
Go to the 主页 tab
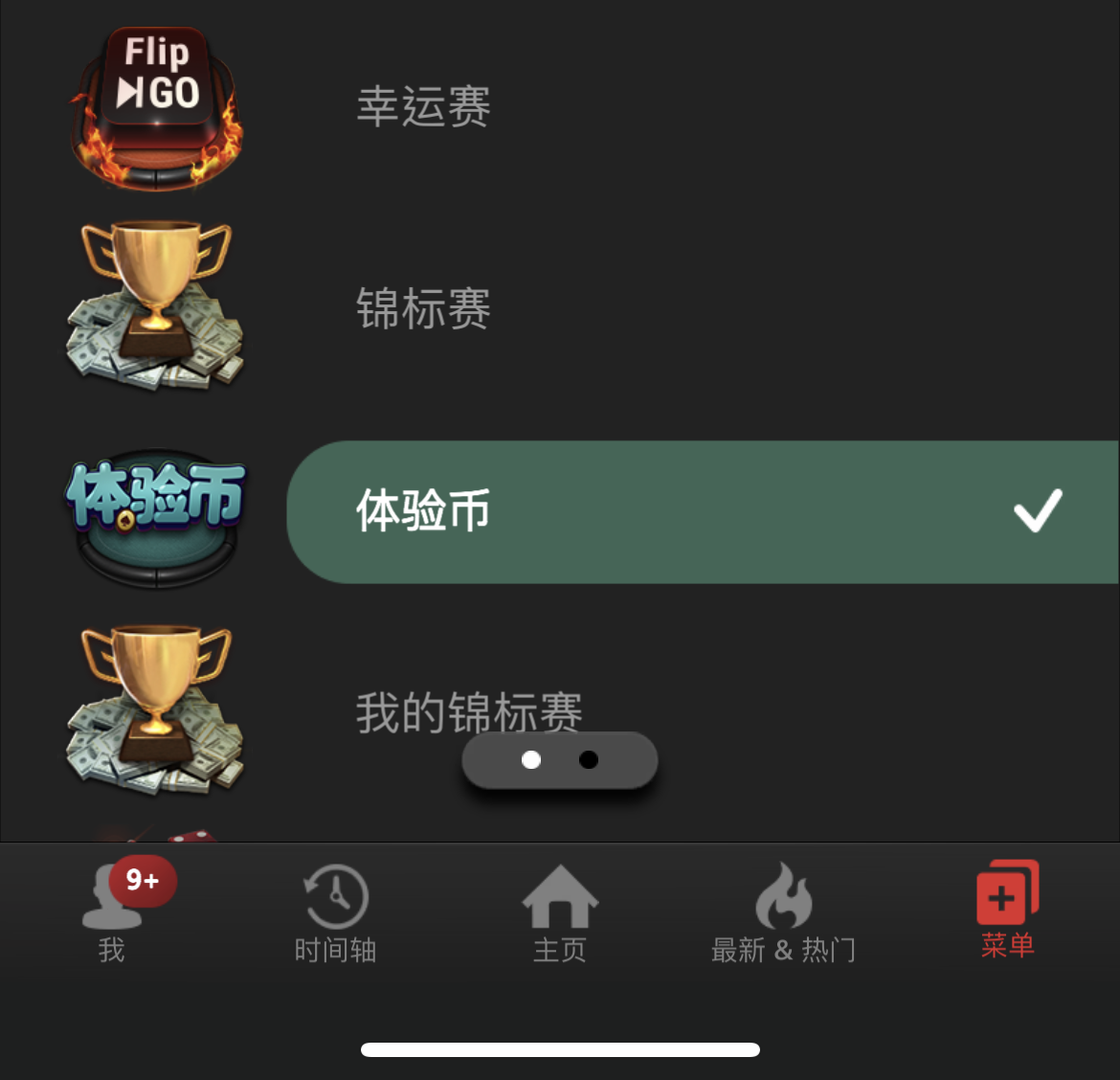(x=560, y=912)
